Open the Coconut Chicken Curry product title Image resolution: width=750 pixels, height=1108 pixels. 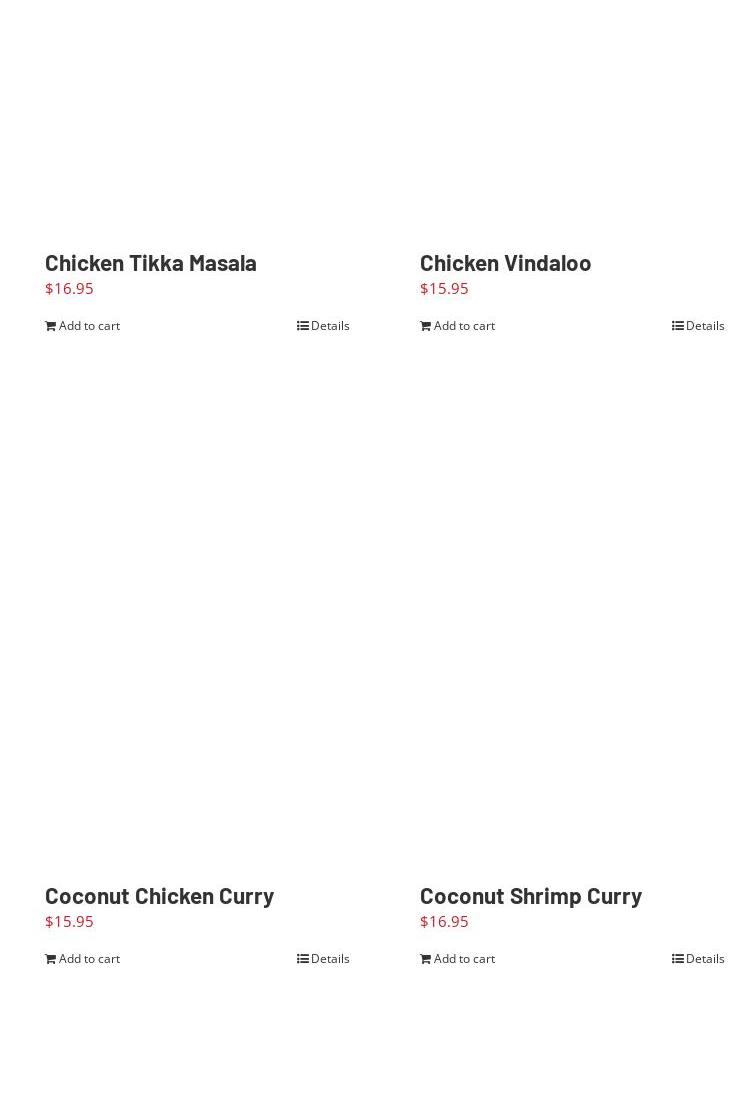159,895
